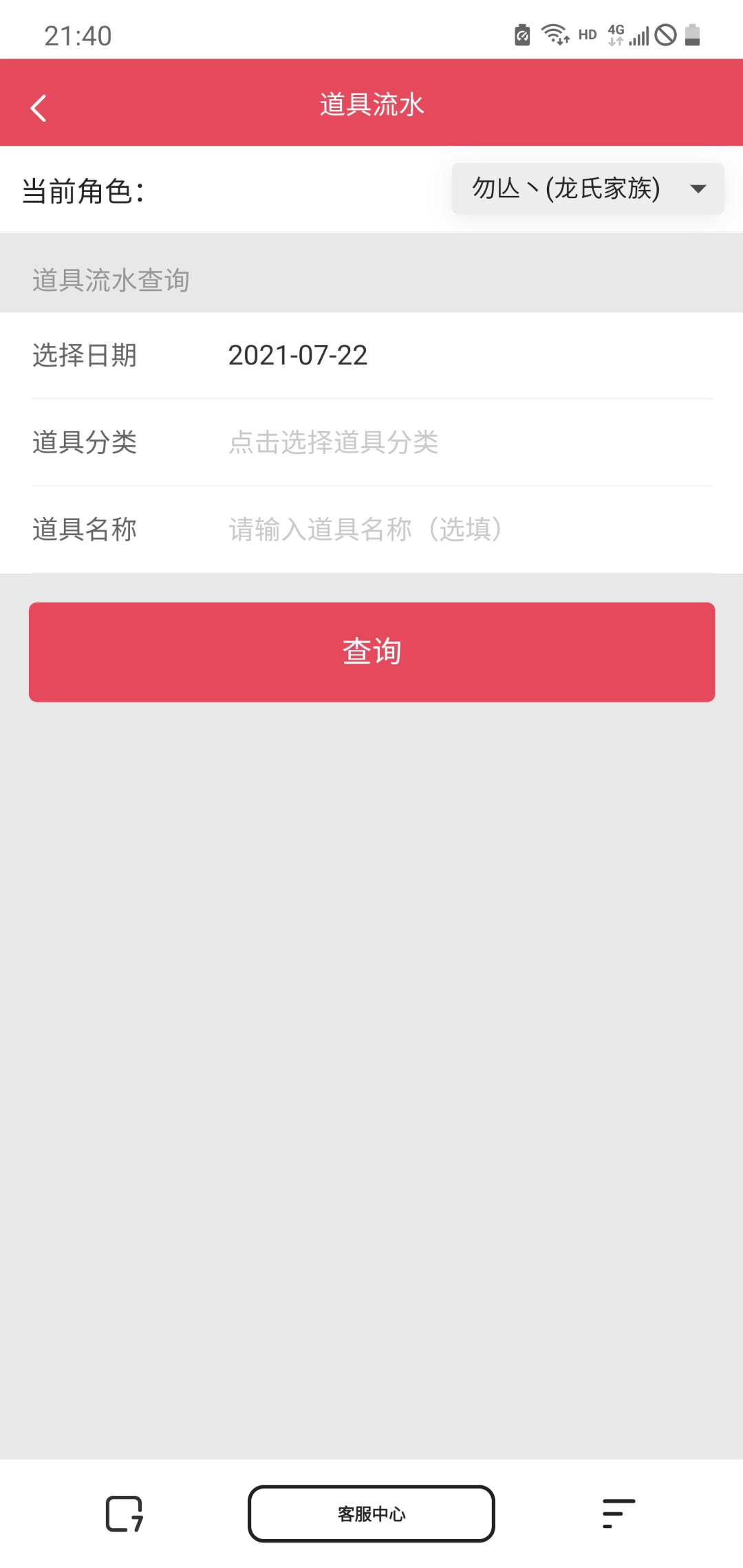Image resolution: width=743 pixels, height=1568 pixels.
Task: Change the selected date 2021-07-22
Action: coord(297,356)
